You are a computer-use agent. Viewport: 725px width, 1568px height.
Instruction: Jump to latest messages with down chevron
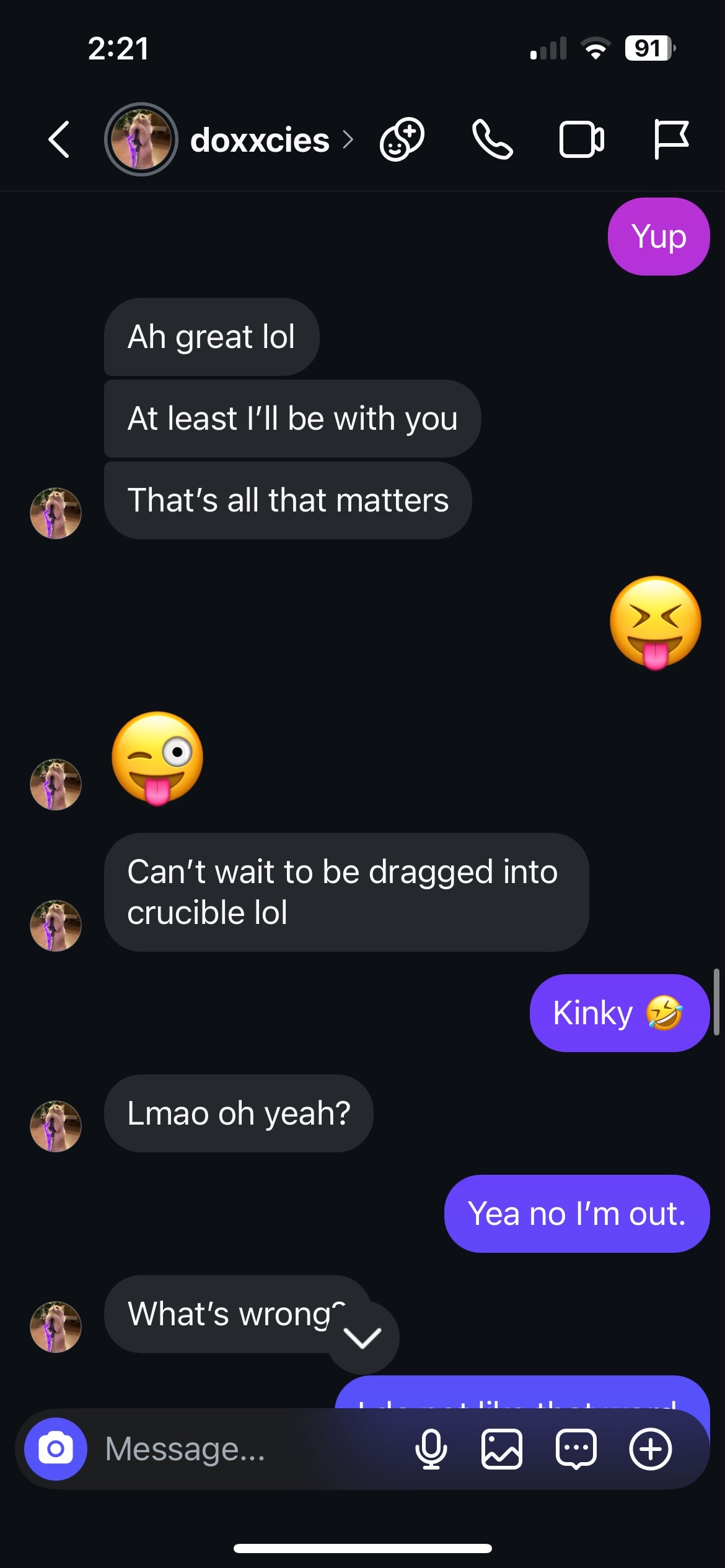(363, 1338)
